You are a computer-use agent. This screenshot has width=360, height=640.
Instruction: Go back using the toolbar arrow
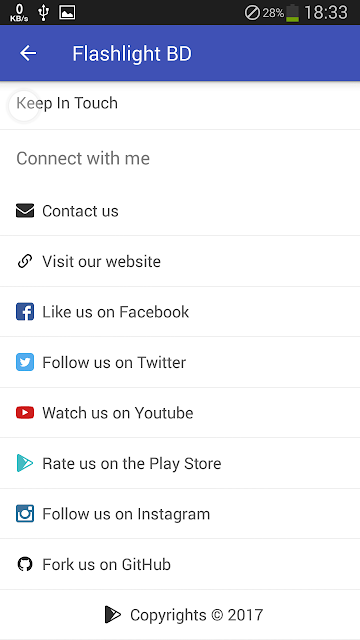(28, 53)
